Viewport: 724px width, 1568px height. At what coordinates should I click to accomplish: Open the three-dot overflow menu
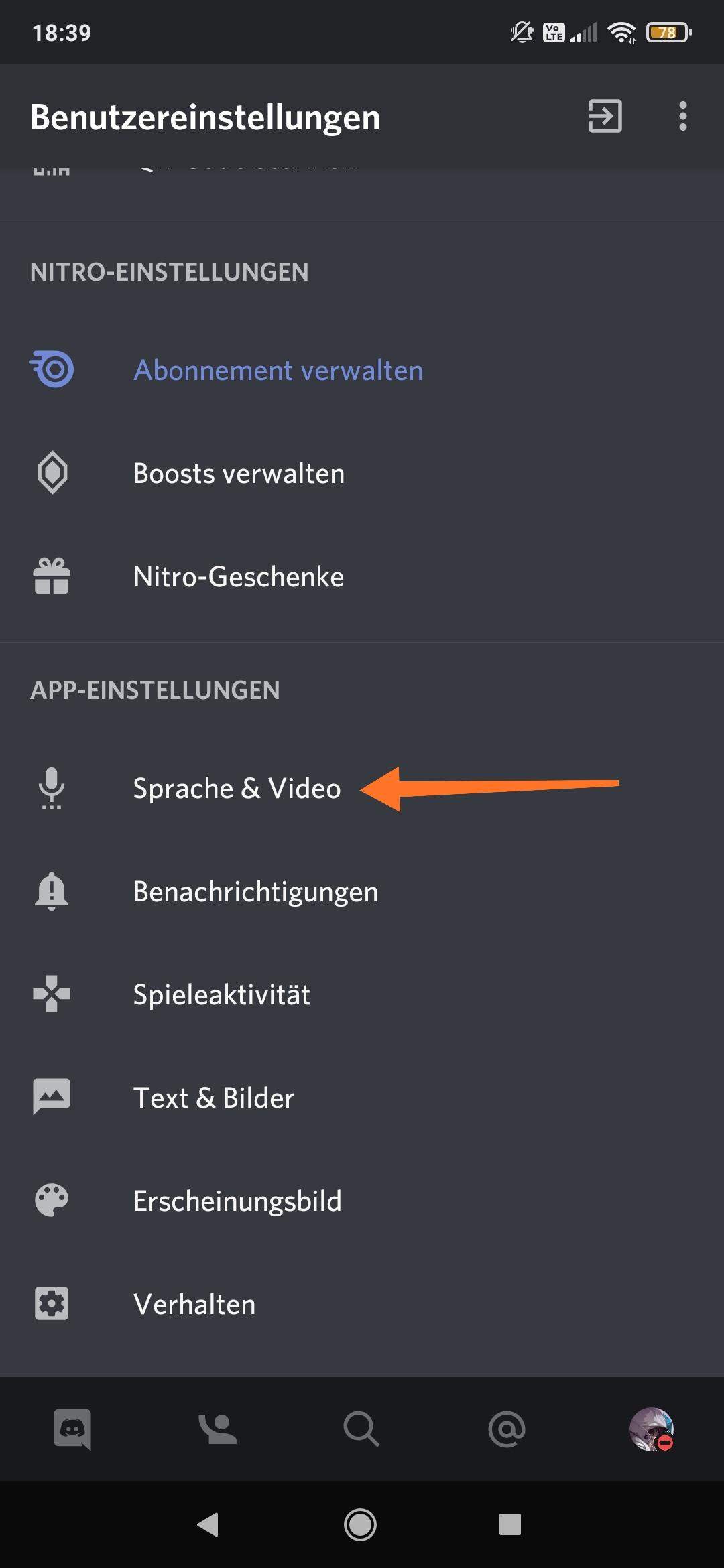point(682,116)
